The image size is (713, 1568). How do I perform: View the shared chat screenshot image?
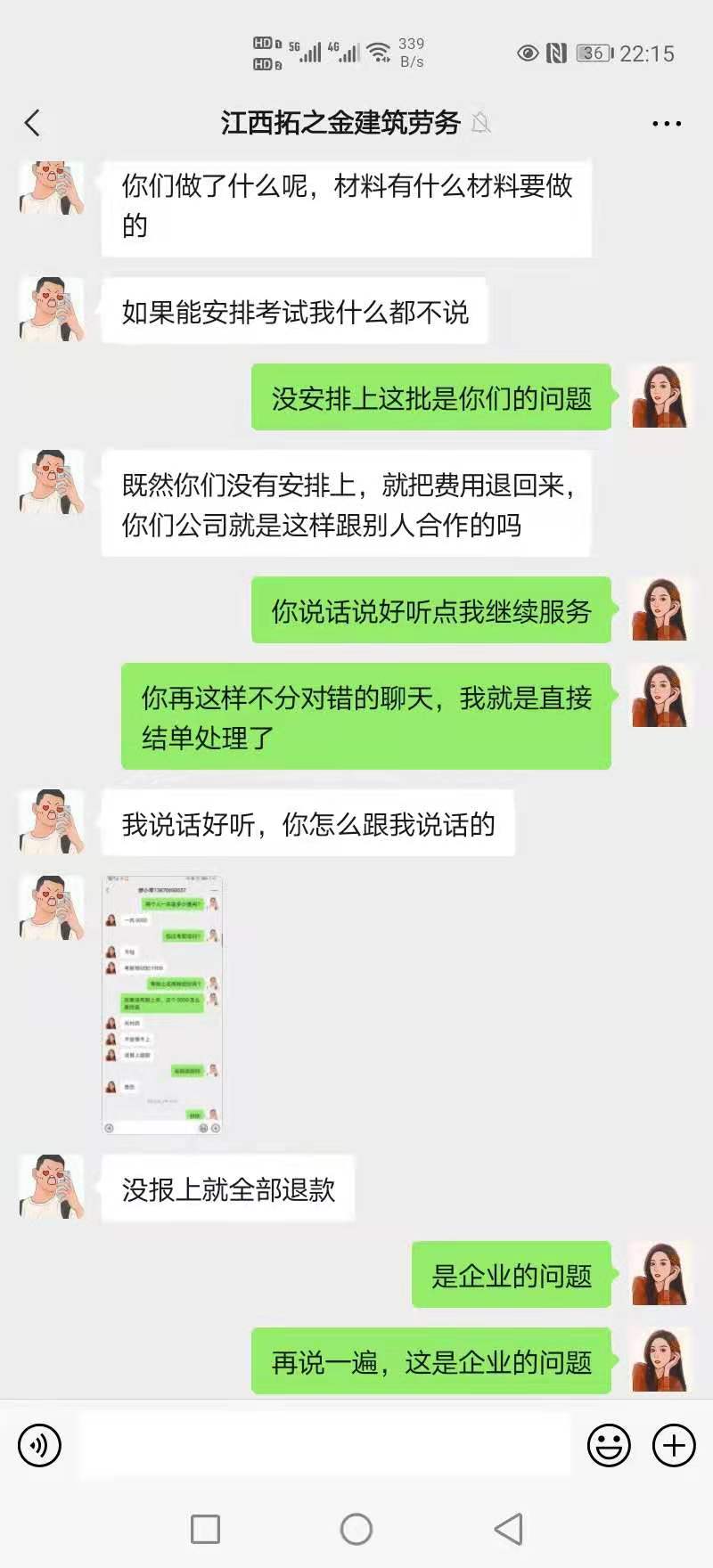pyautogui.click(x=162, y=1005)
